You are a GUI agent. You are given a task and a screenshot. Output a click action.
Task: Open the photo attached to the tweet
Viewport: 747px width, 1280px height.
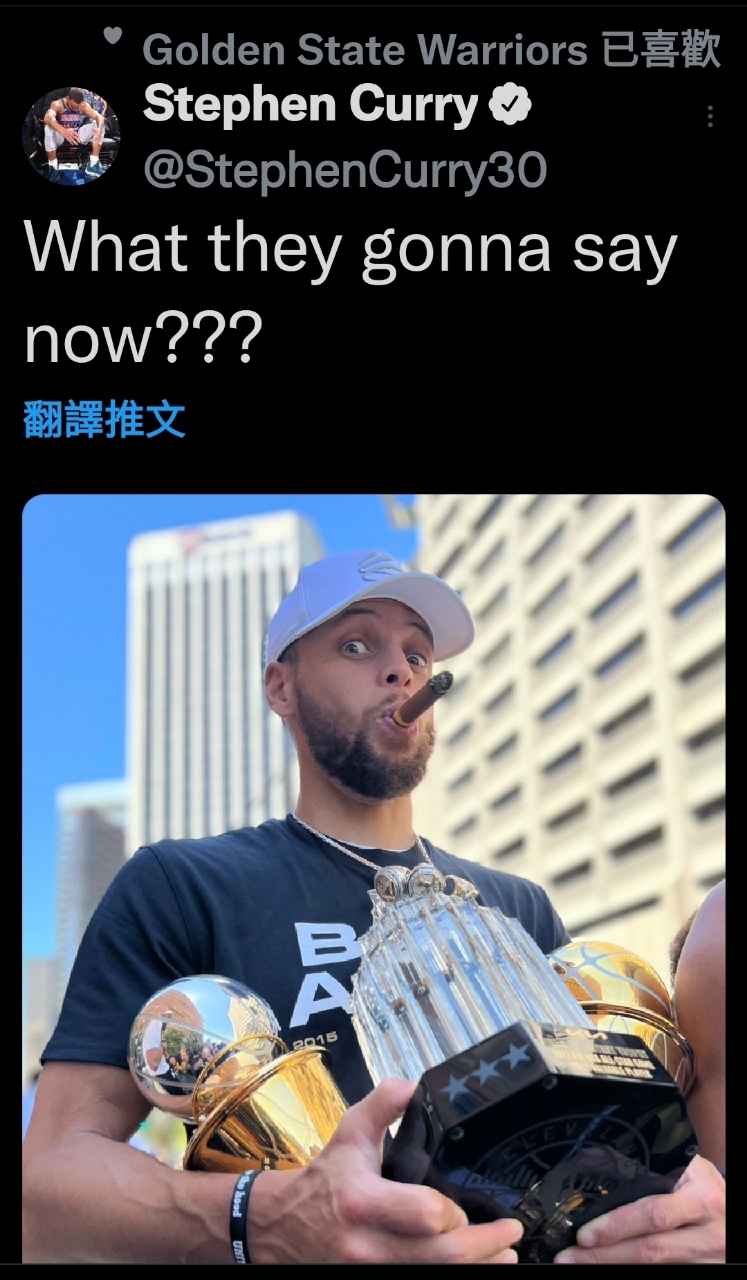coord(373,878)
